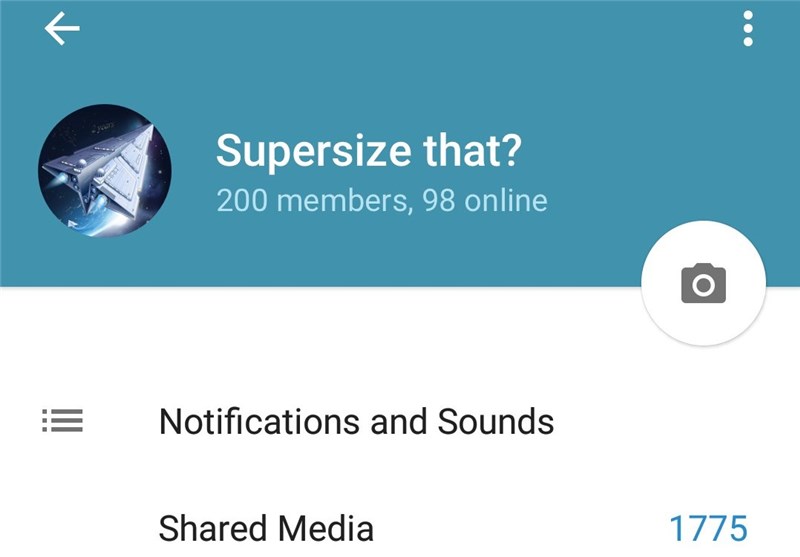Tap the camera button to set photo
This screenshot has width=800, height=557.
click(x=703, y=284)
